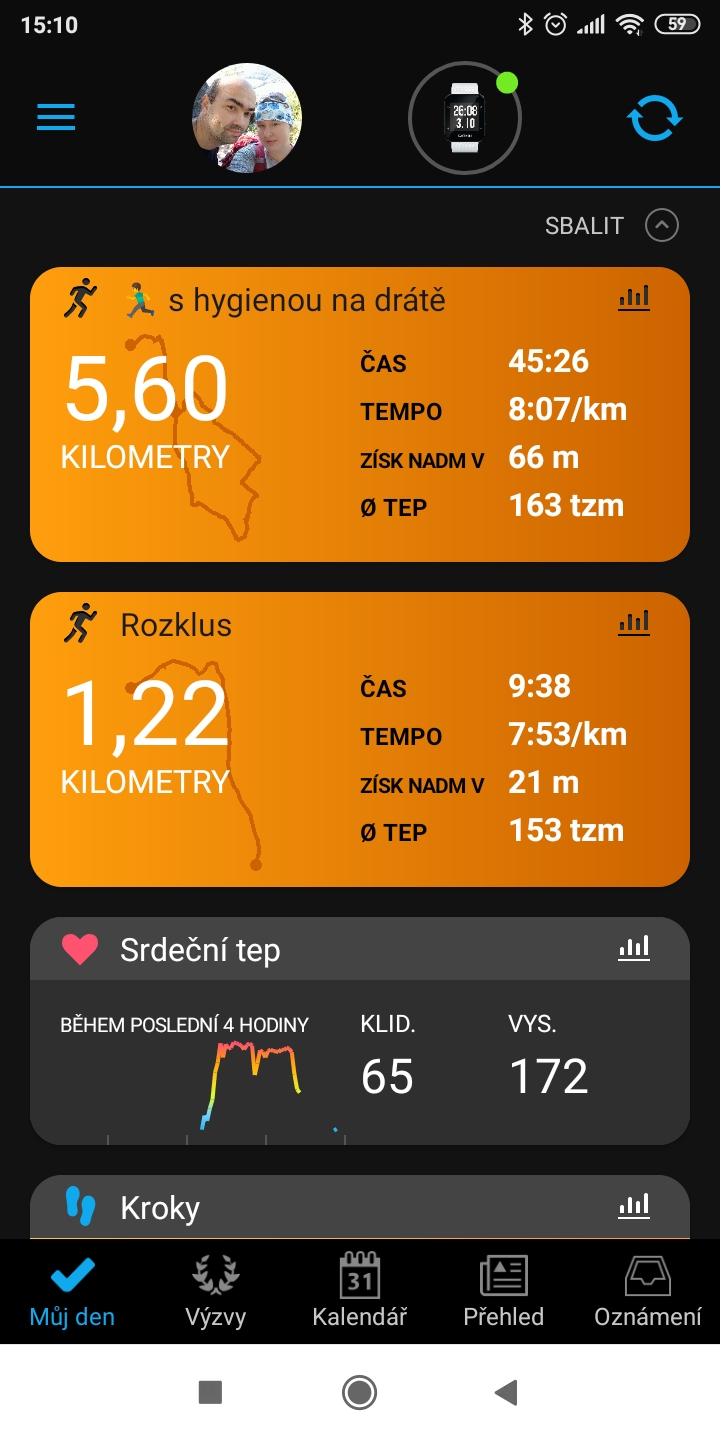Open the hamburger drawer menu
This screenshot has height=1440, width=720.
click(56, 118)
